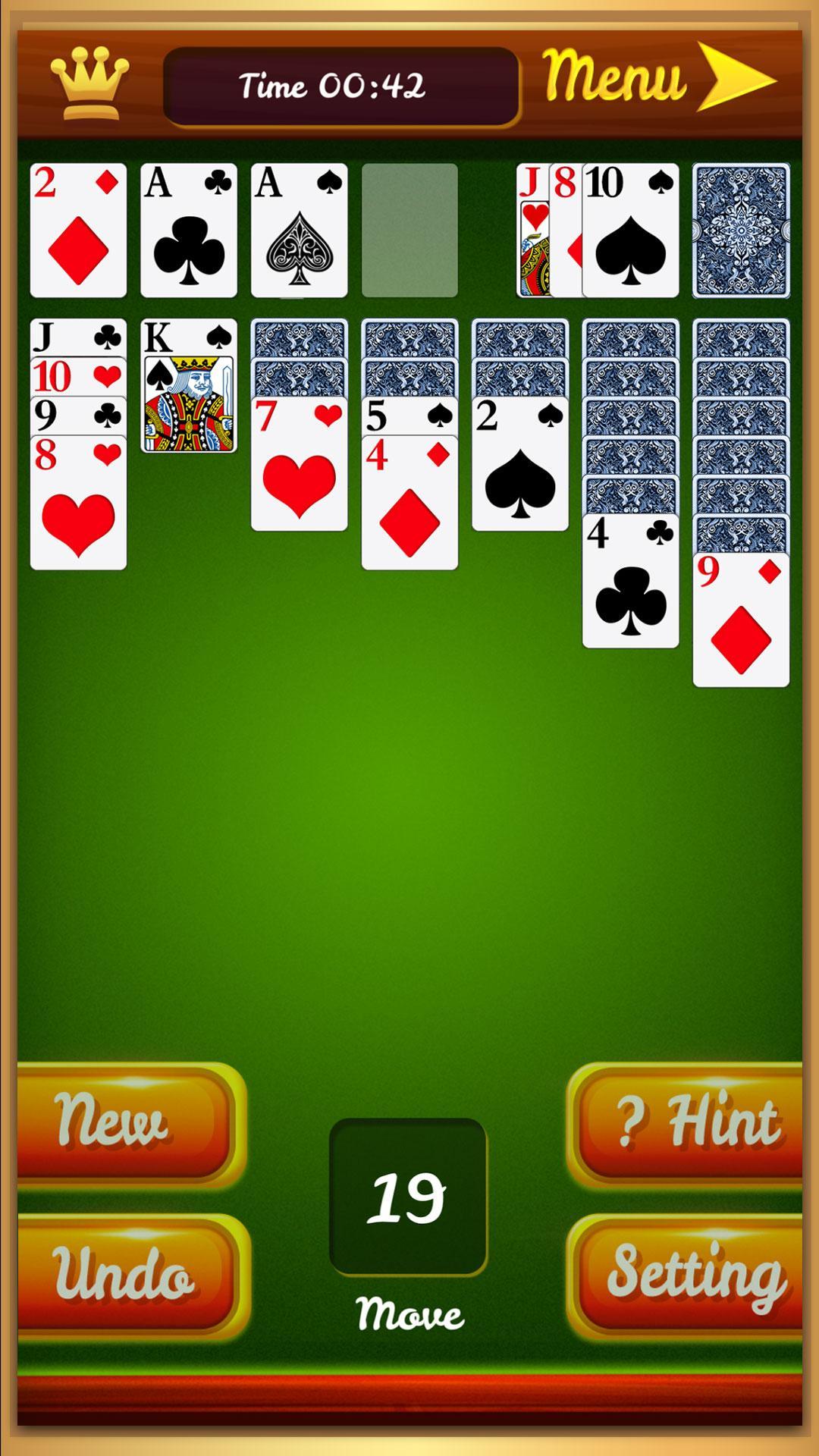The image size is (819, 1456).
Task: Start a New game
Action: click(121, 1122)
